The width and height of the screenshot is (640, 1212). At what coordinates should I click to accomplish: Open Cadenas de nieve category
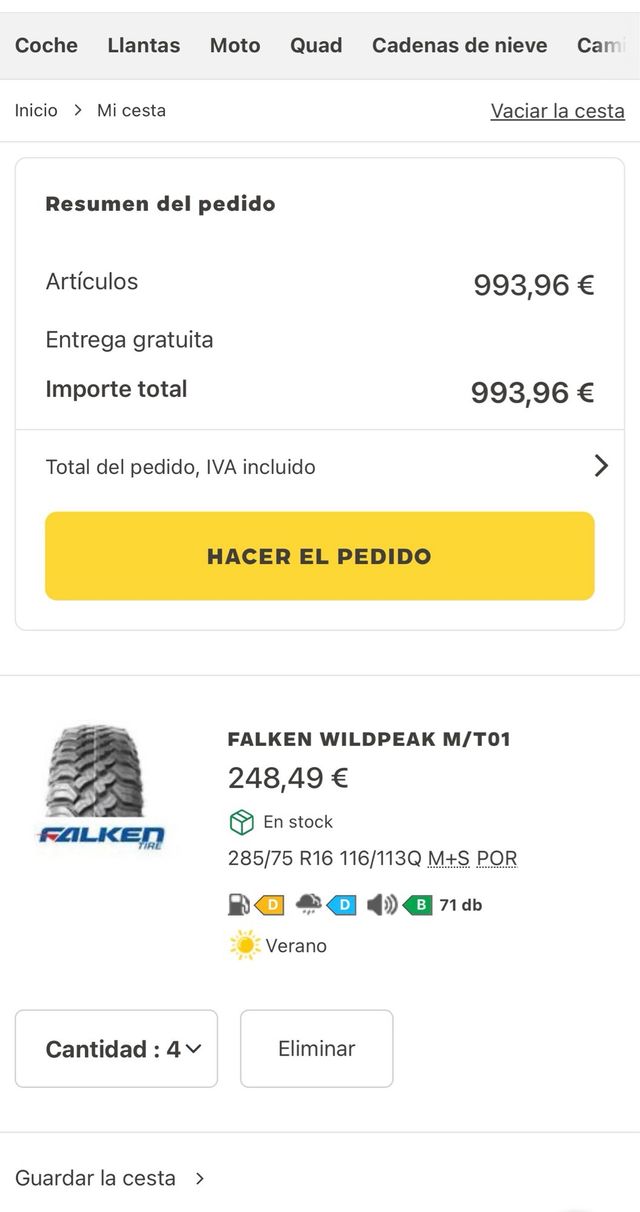coord(459,45)
